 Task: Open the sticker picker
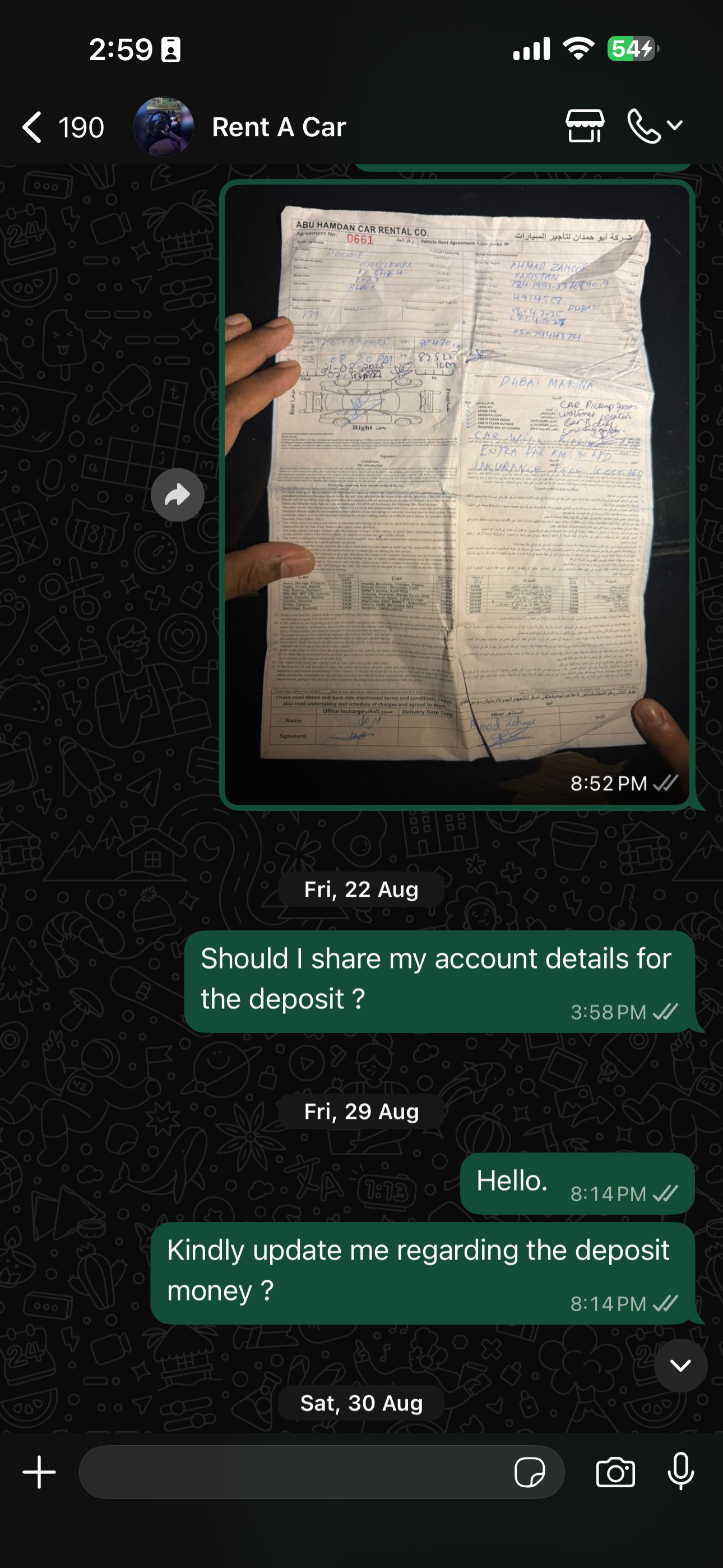coord(529,1473)
